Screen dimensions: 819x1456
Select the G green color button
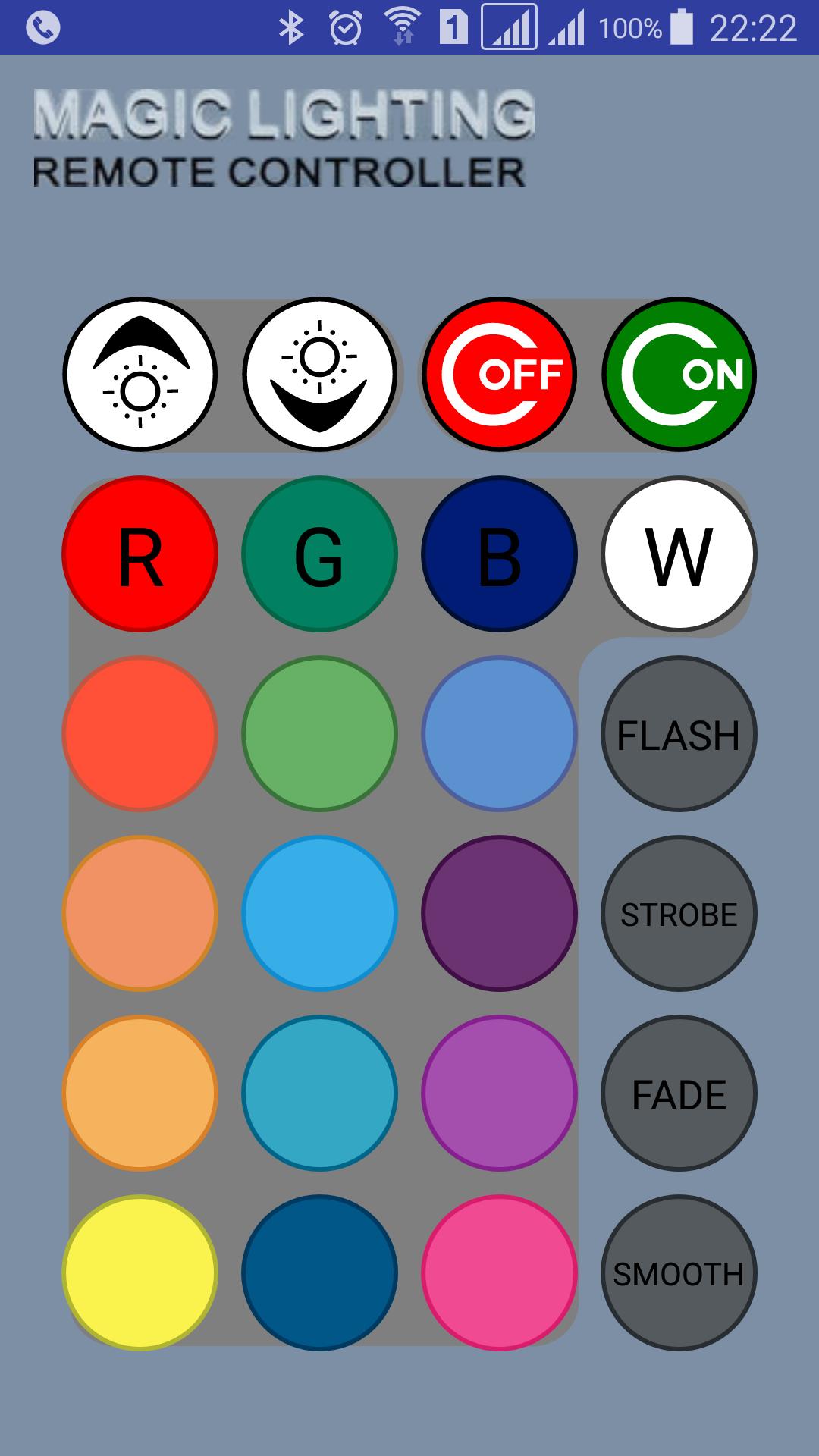click(x=318, y=555)
